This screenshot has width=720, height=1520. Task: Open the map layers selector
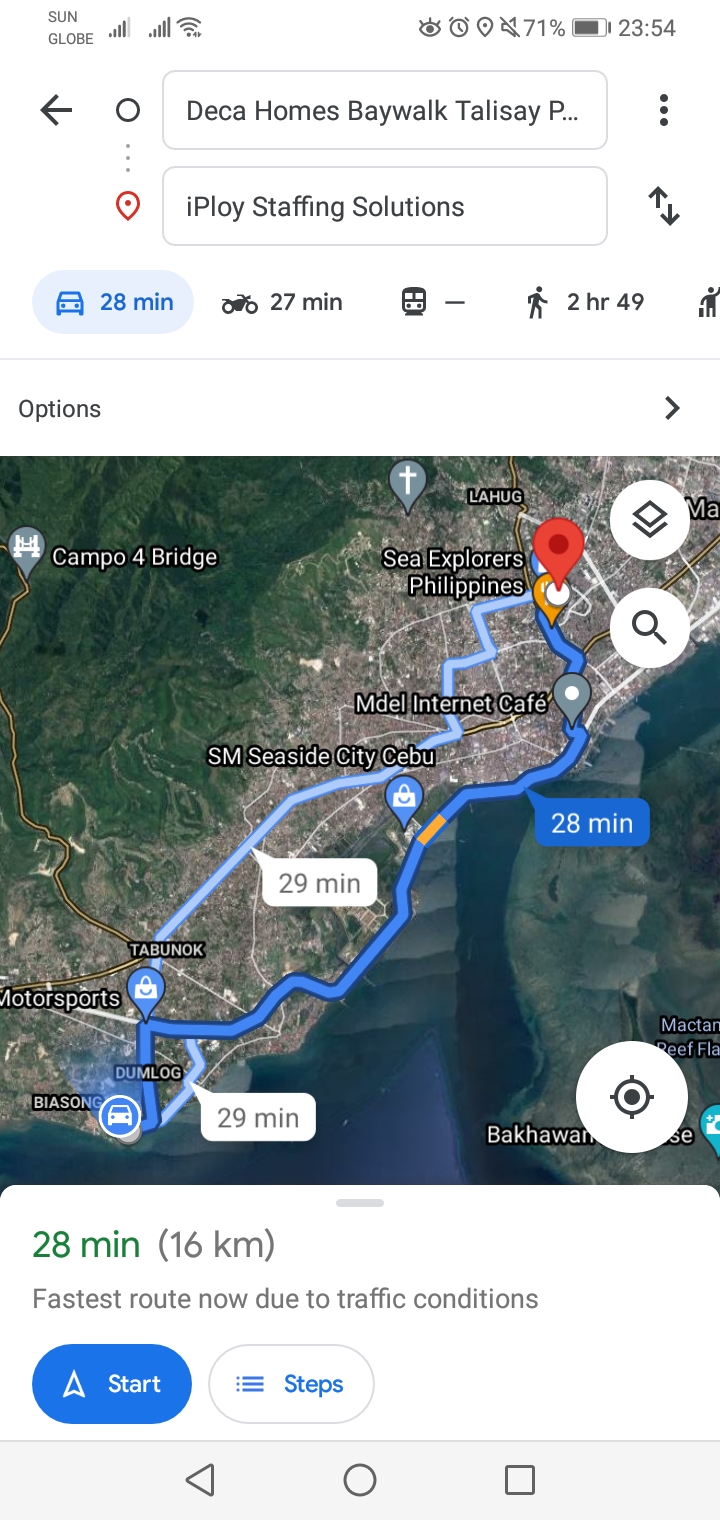click(x=649, y=520)
